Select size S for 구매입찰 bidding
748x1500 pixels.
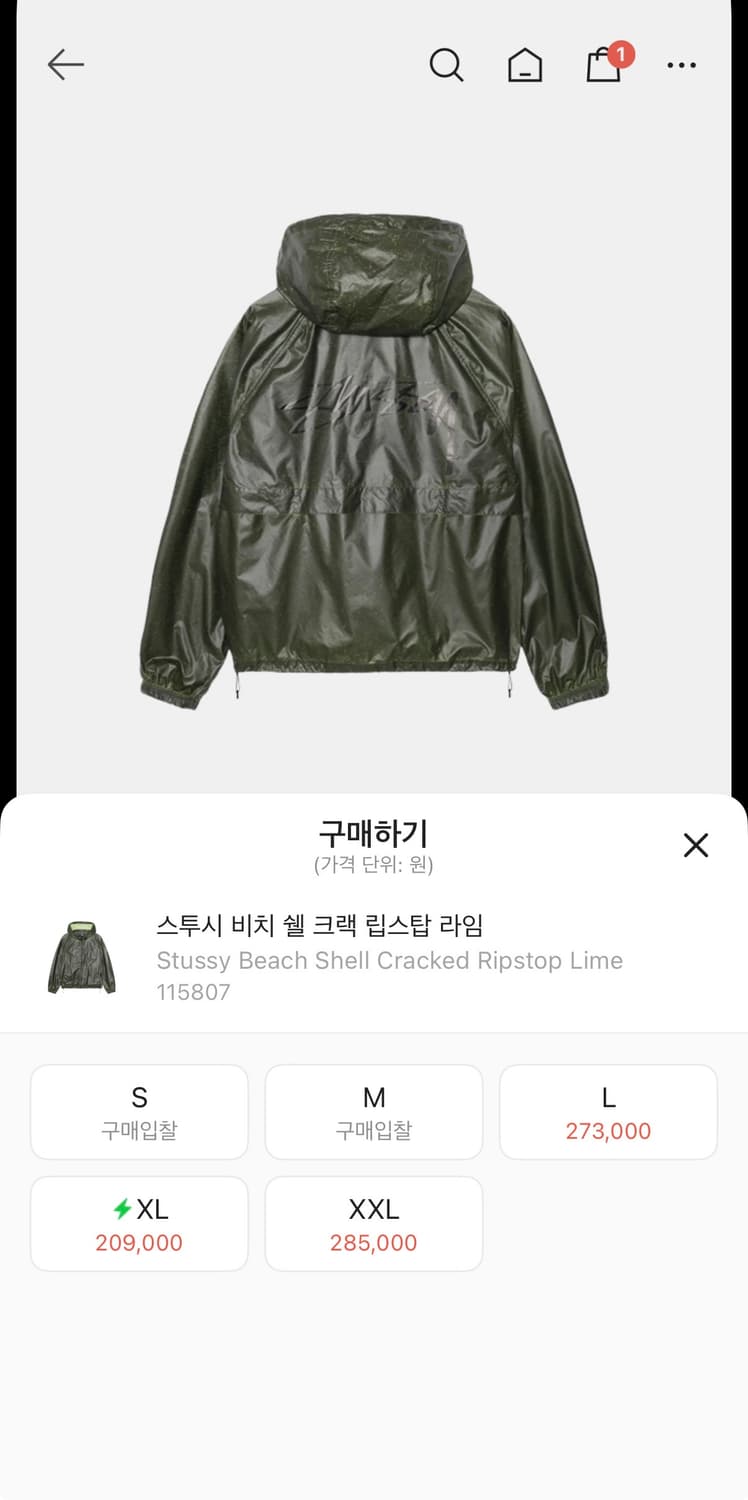(139, 1112)
